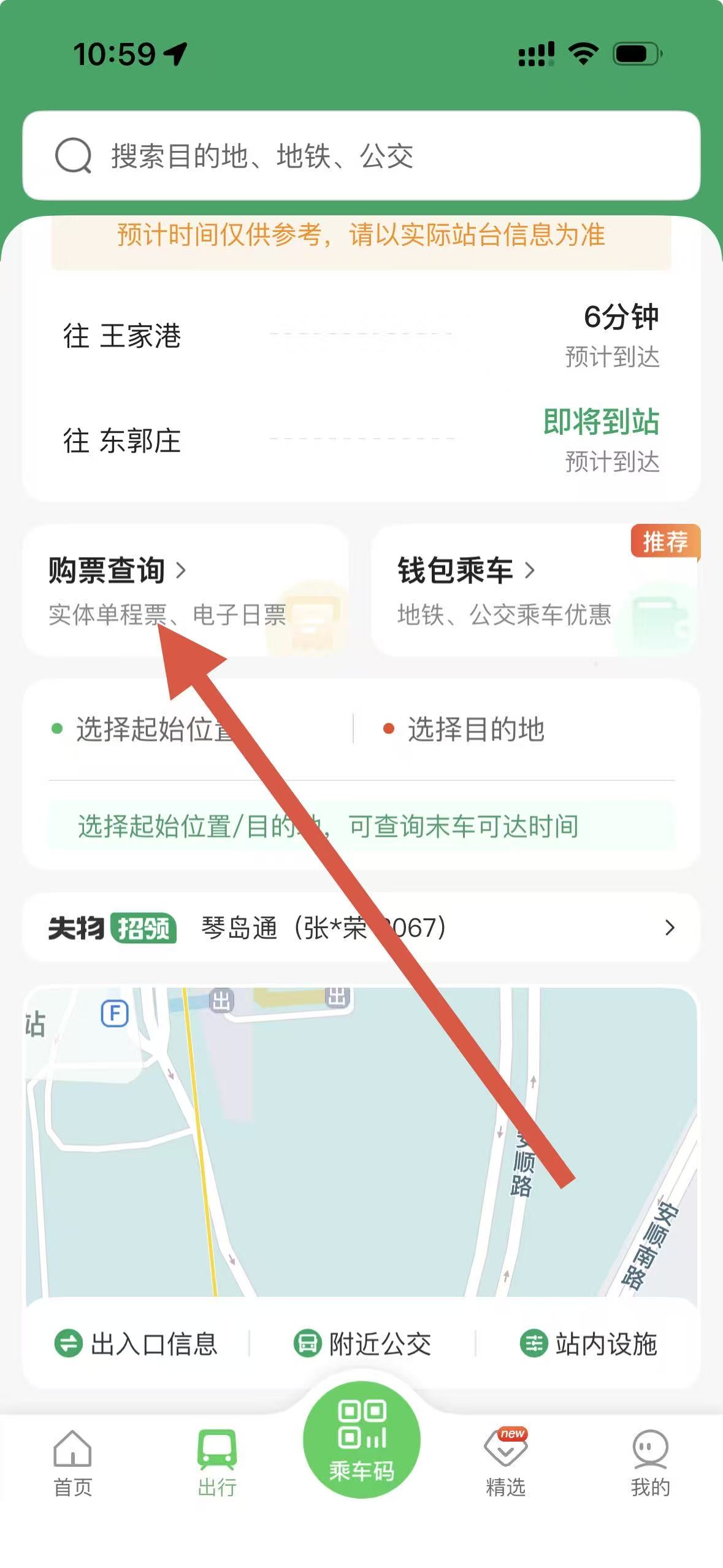Screen dimensions: 723x1568
Task: Open the 失物招领 lost and found row
Action: pyautogui.click(x=361, y=928)
